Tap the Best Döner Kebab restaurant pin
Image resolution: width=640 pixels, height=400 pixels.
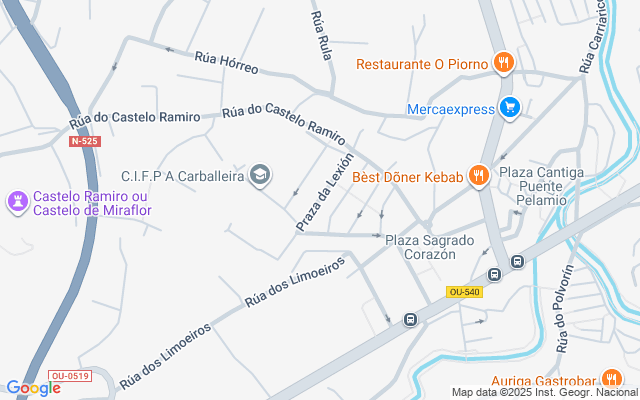coord(479,177)
